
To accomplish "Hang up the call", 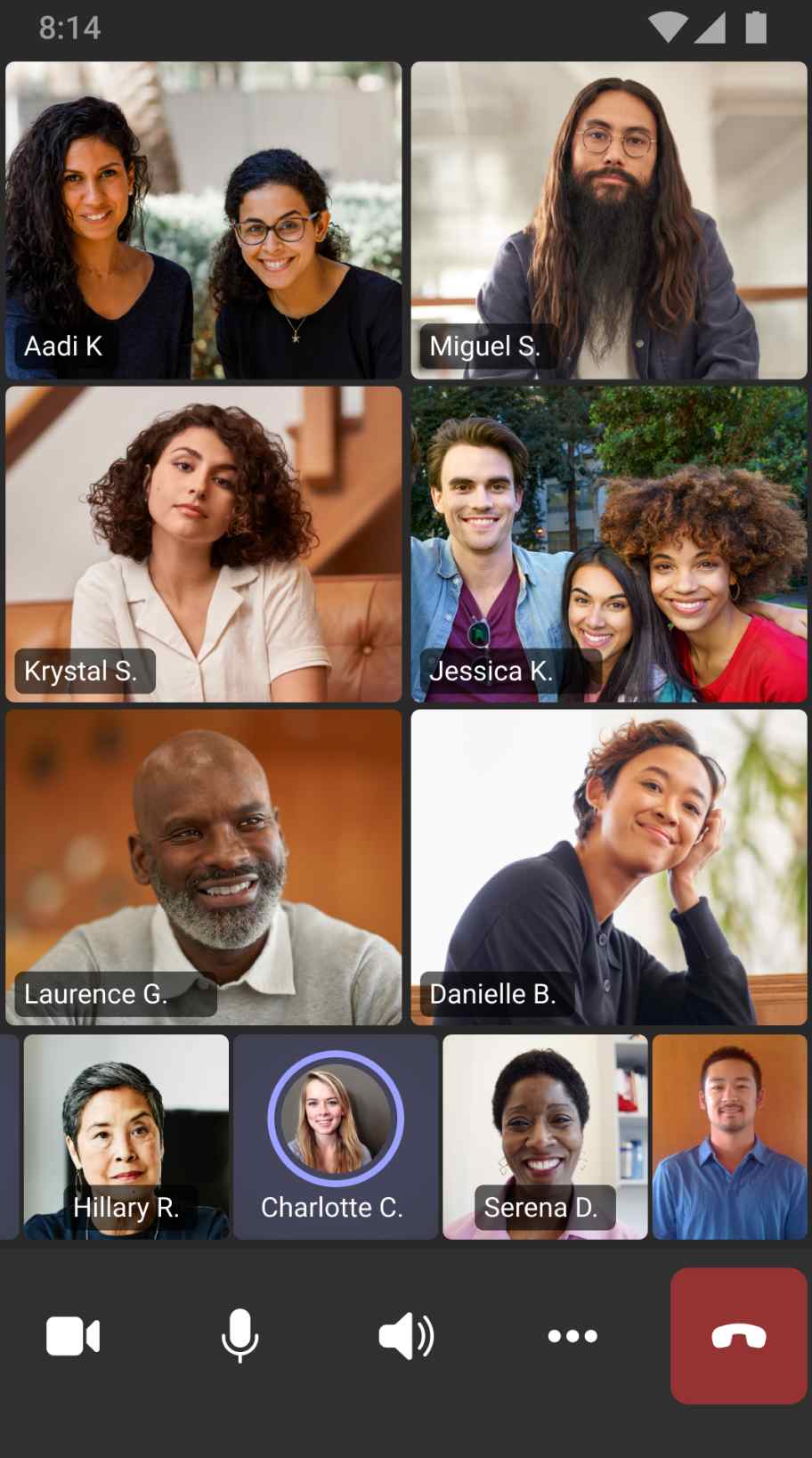I will tap(738, 1336).
